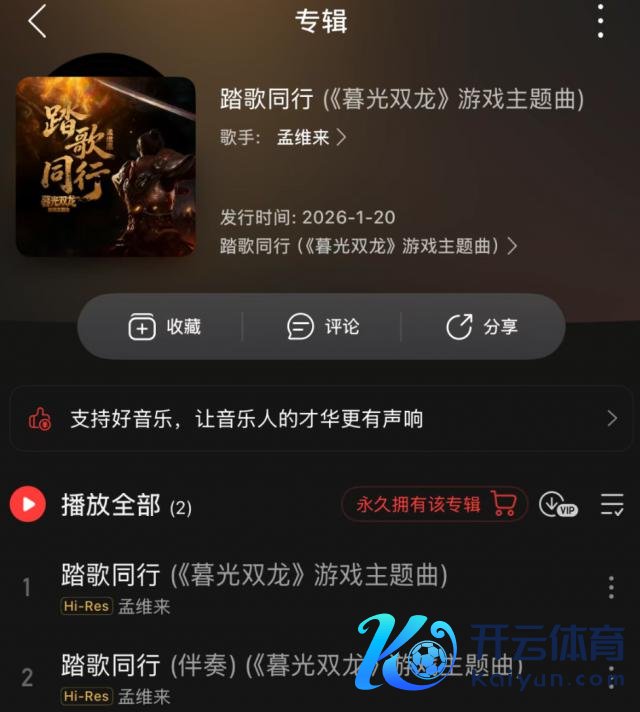Open the 支持好音乐 banner
Screen dimensions: 640x712
coord(320,419)
